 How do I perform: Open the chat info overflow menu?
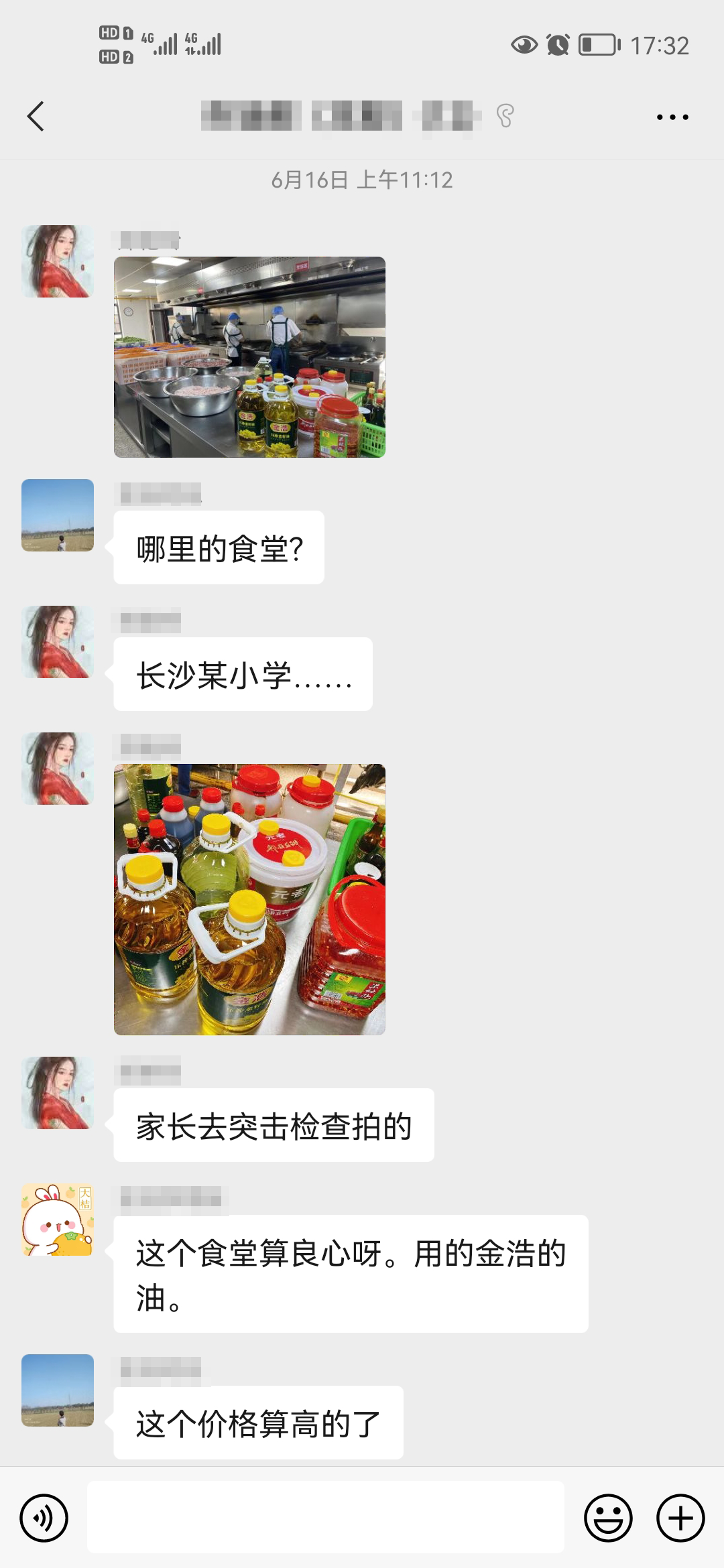click(672, 117)
